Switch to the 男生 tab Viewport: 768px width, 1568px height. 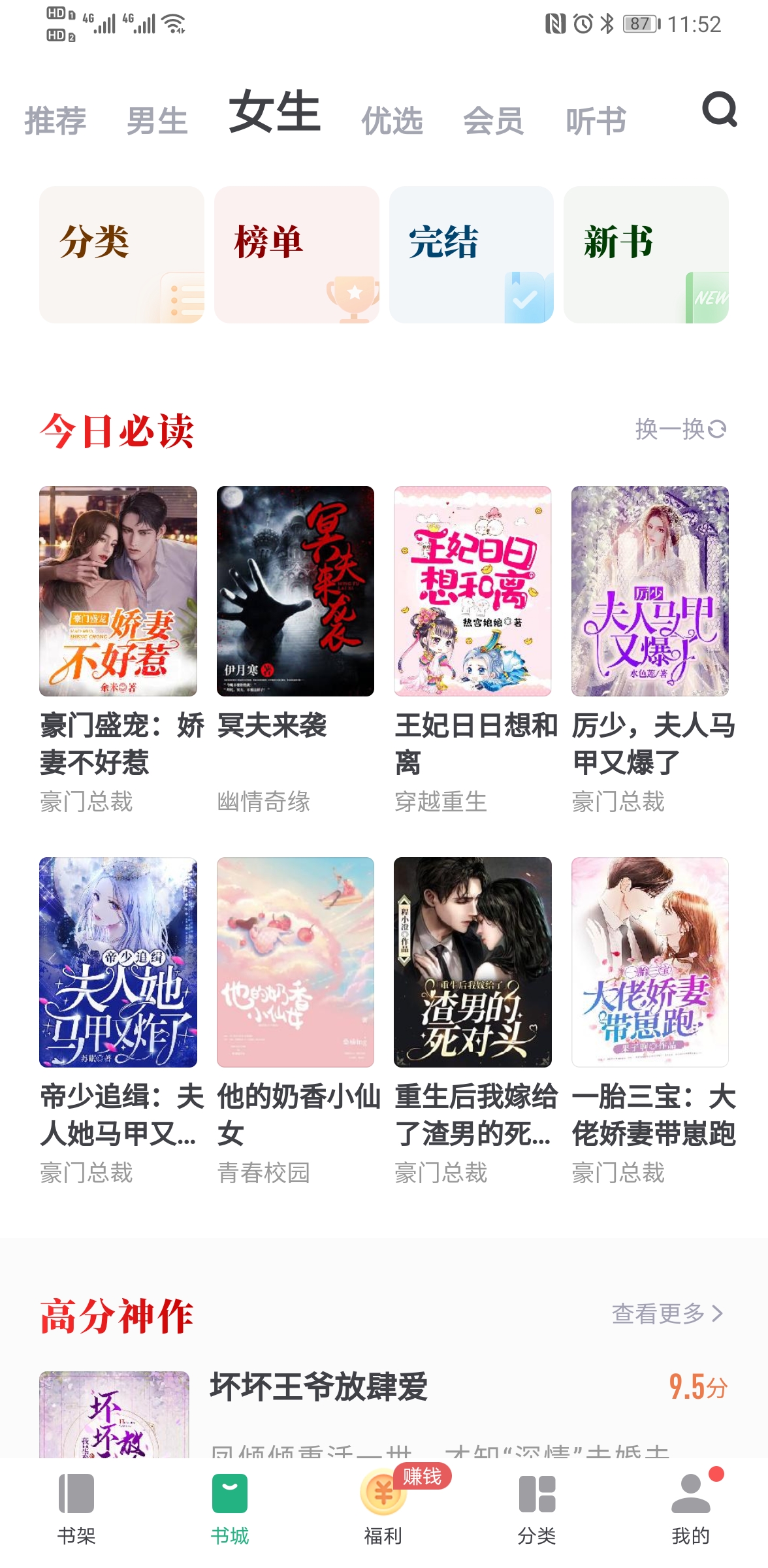tap(157, 121)
